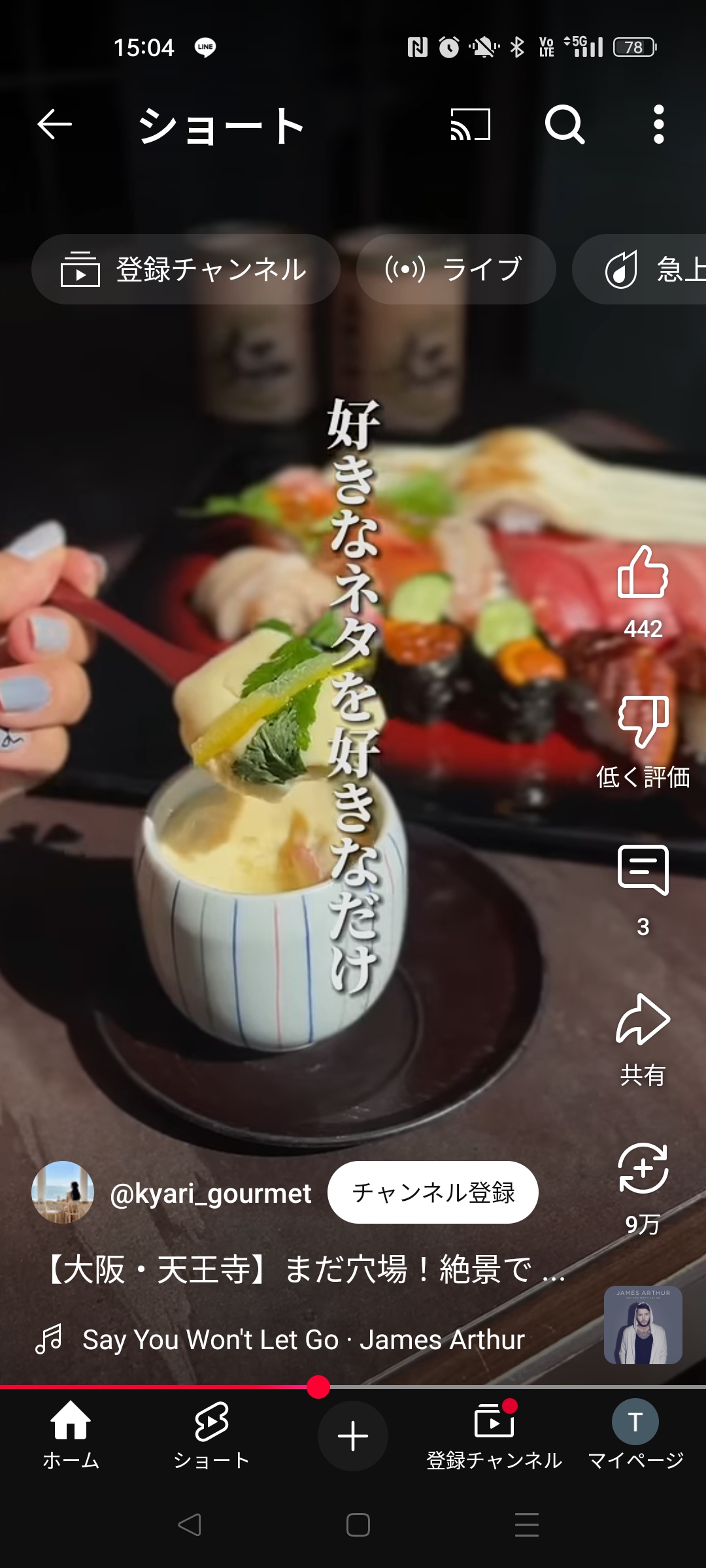The width and height of the screenshot is (706, 1568).
Task: Select the ライブ chip
Action: (x=456, y=269)
